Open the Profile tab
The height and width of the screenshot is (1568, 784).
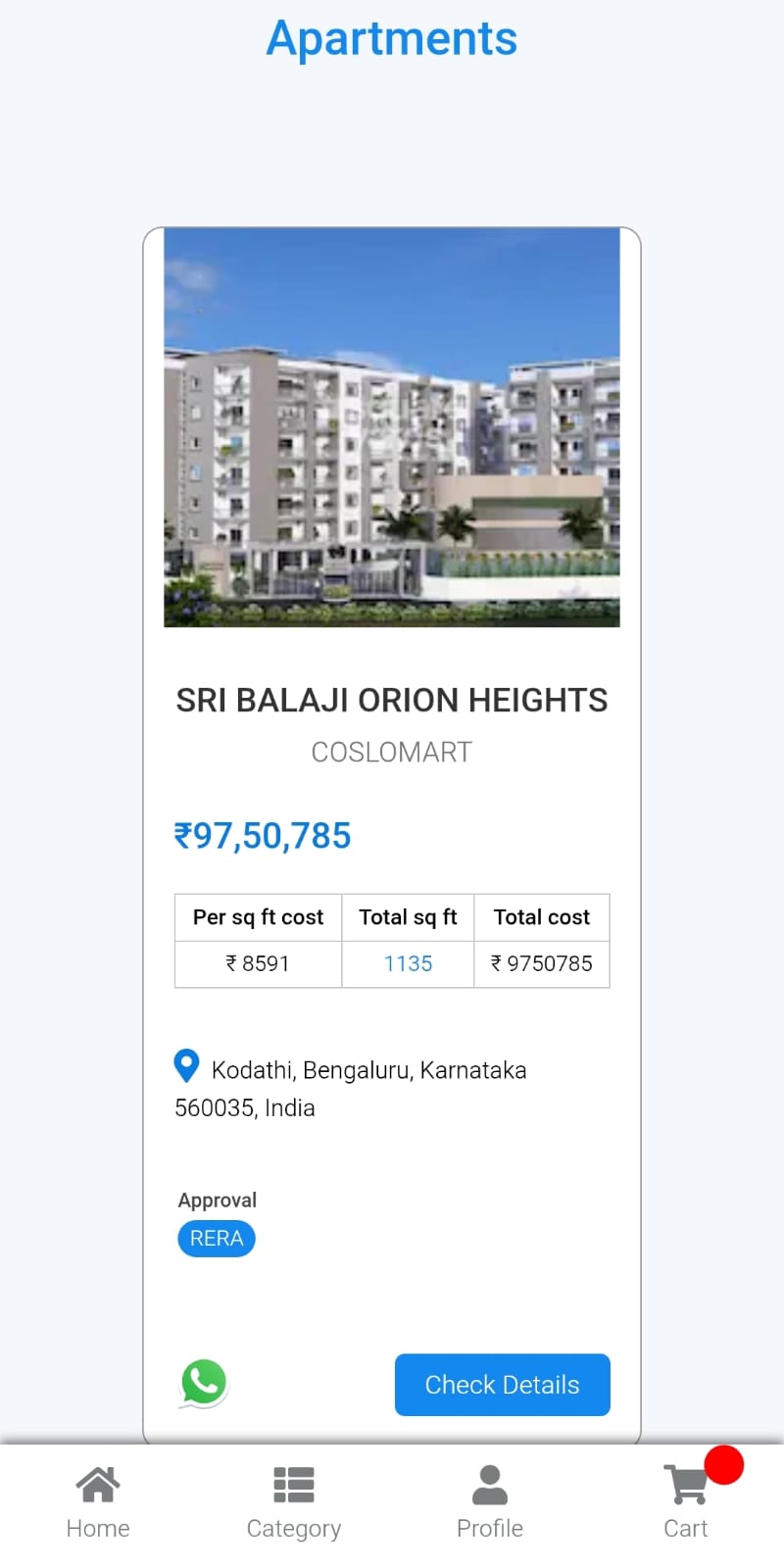coord(490,1502)
